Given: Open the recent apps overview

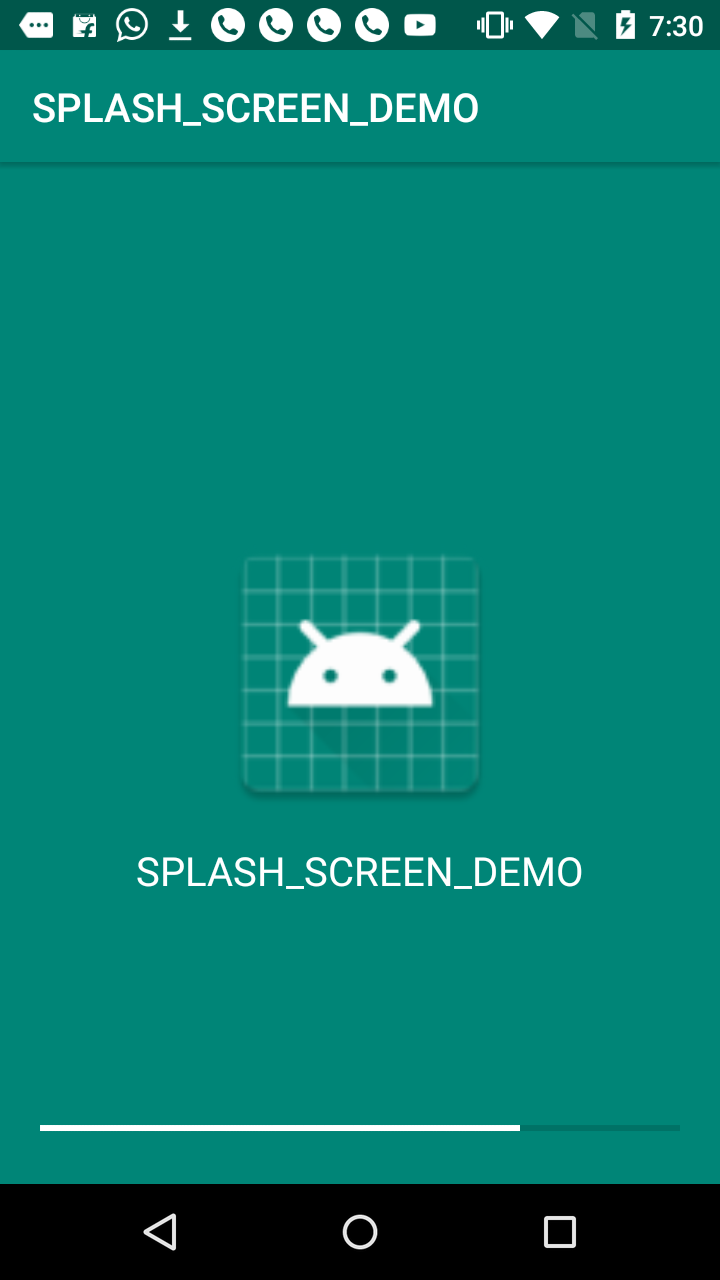Looking at the screenshot, I should [x=560, y=1232].
